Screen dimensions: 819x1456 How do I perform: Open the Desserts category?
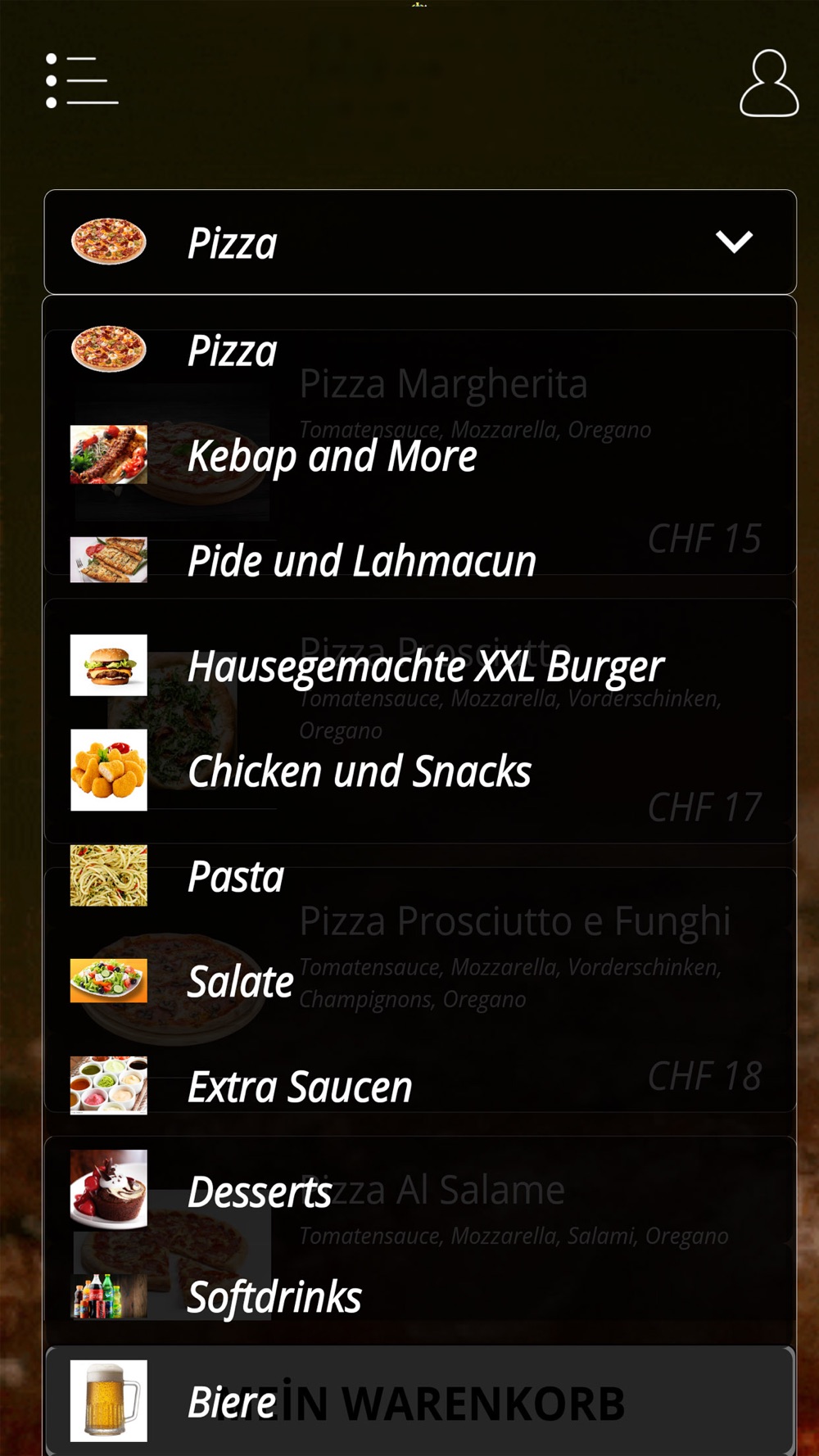pos(420,1191)
